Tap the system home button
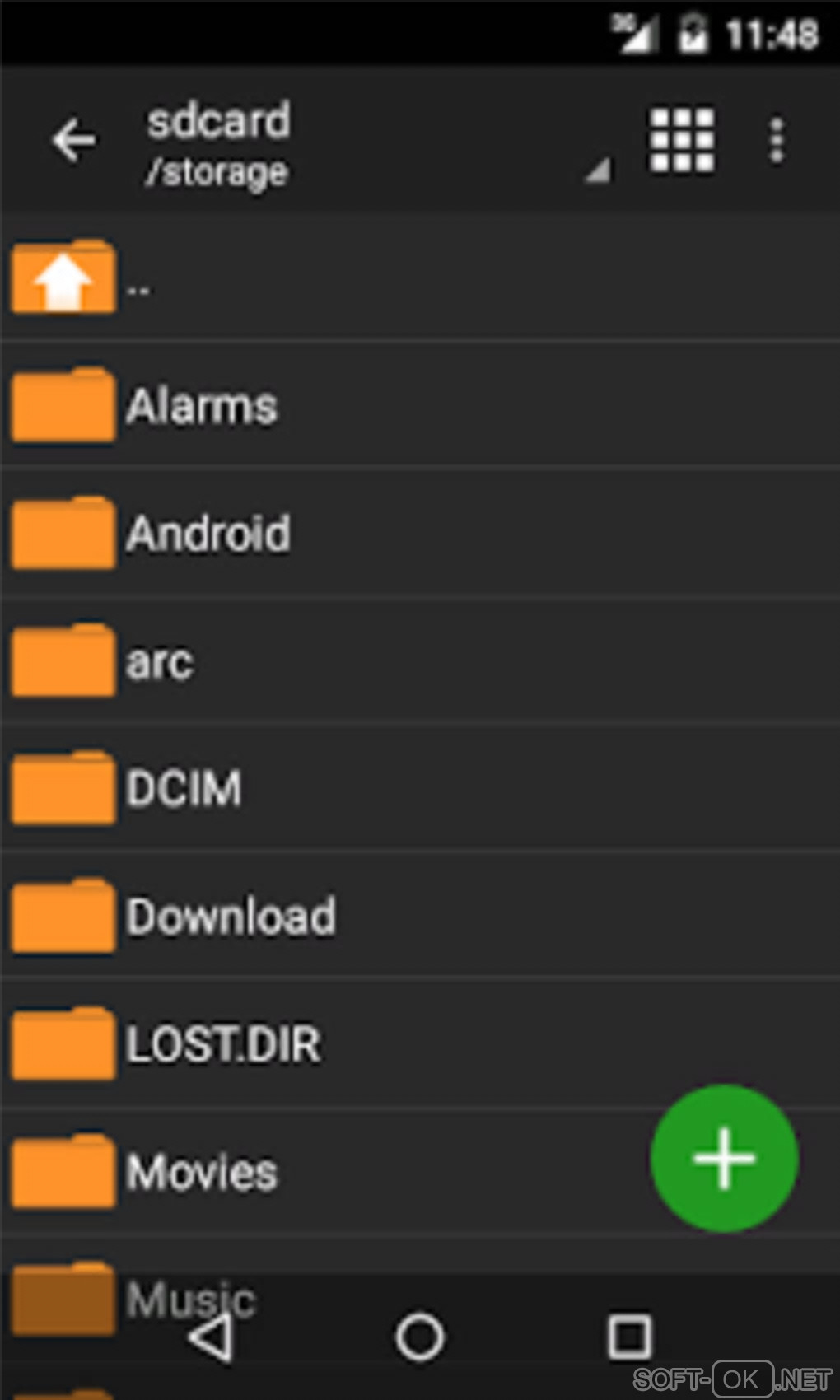 click(420, 1336)
